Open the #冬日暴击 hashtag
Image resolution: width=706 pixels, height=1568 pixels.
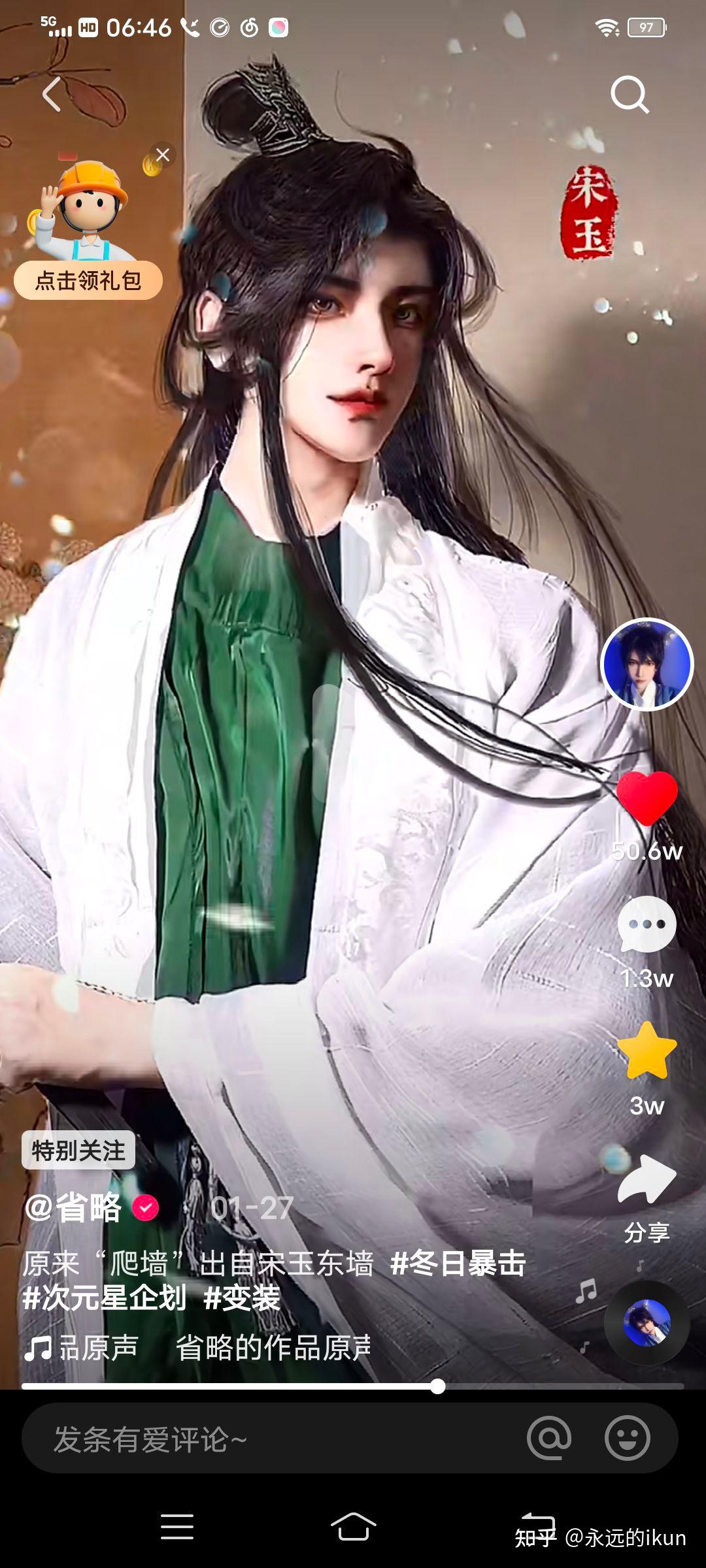click(x=458, y=1263)
